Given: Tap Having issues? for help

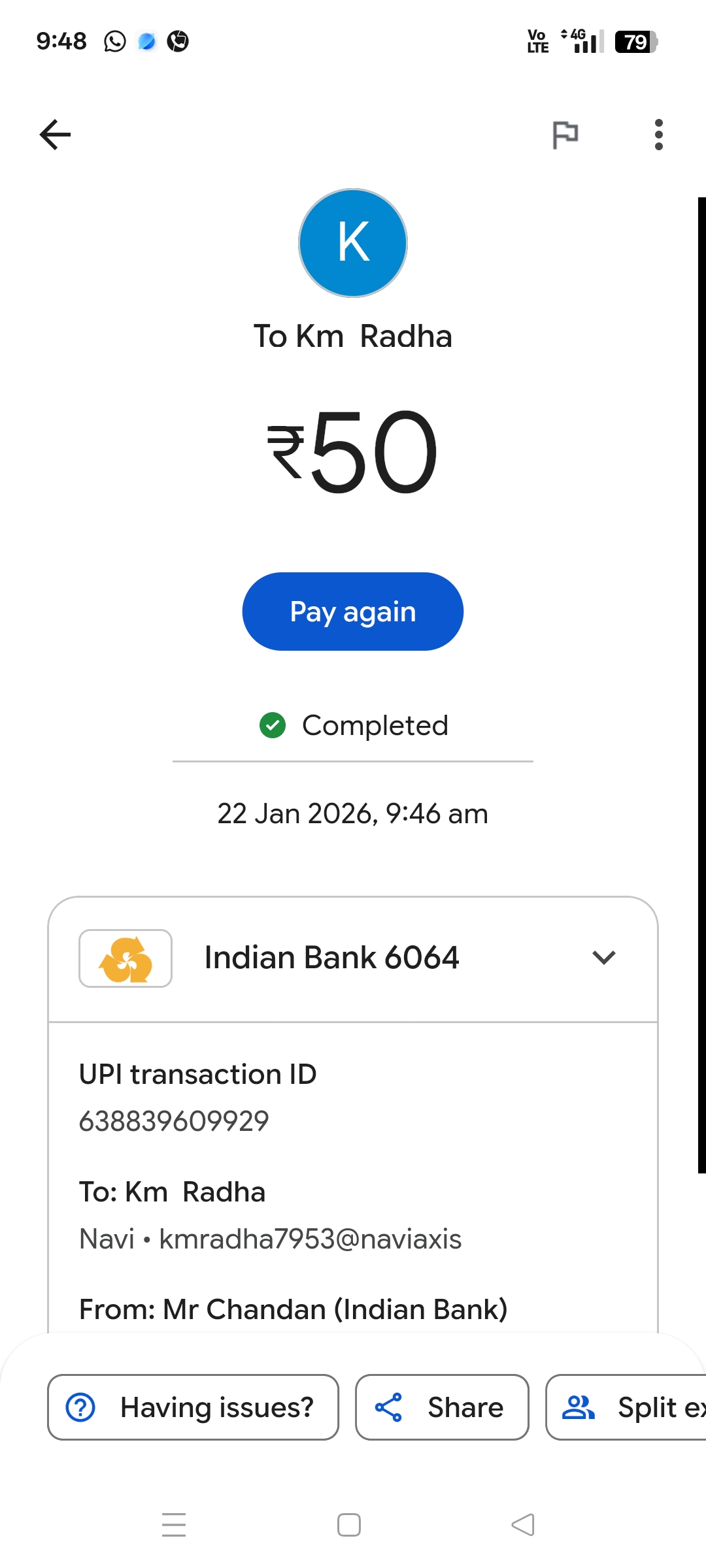Looking at the screenshot, I should click(193, 1407).
